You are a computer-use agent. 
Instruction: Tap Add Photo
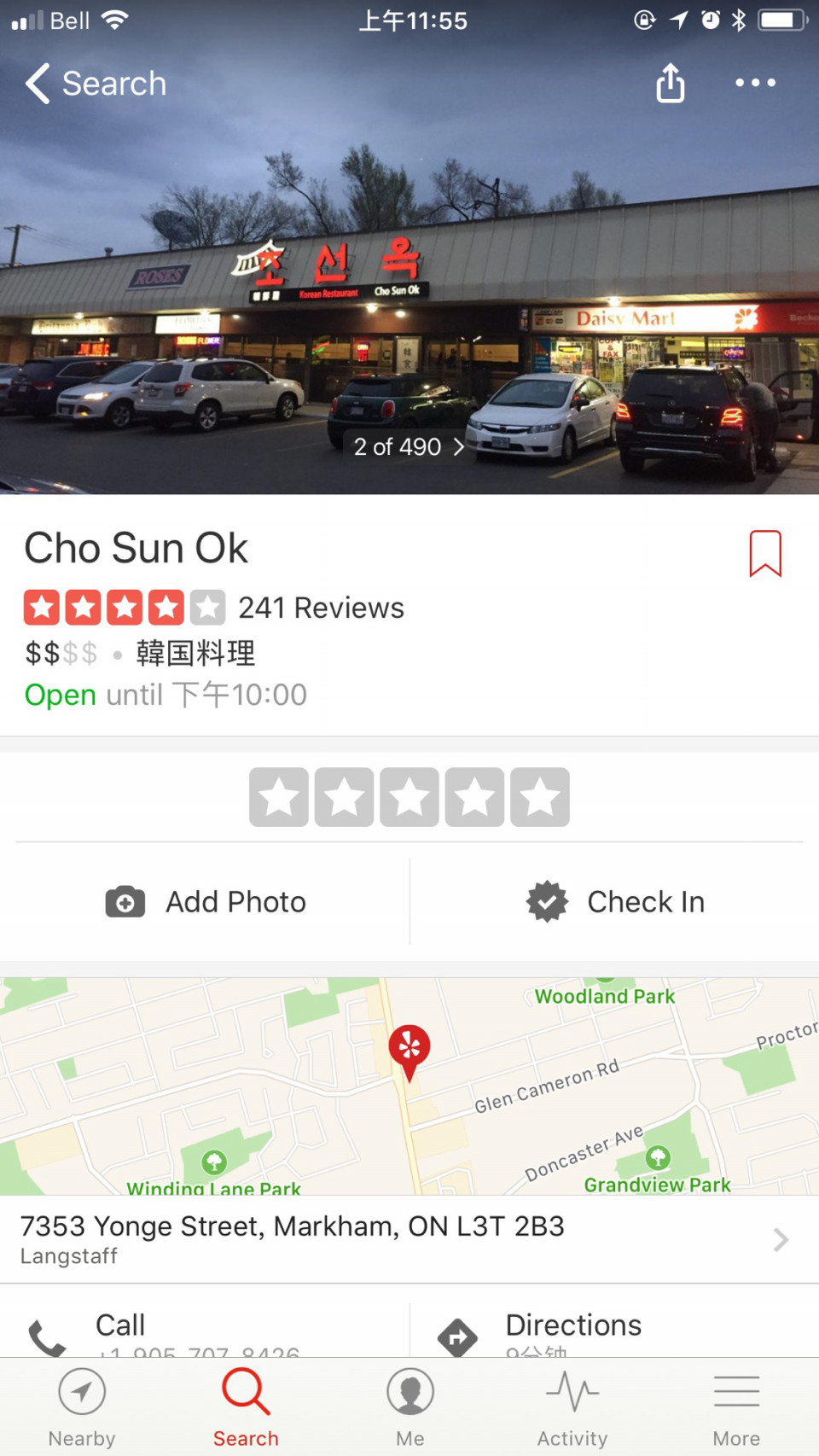pyautogui.click(x=206, y=902)
